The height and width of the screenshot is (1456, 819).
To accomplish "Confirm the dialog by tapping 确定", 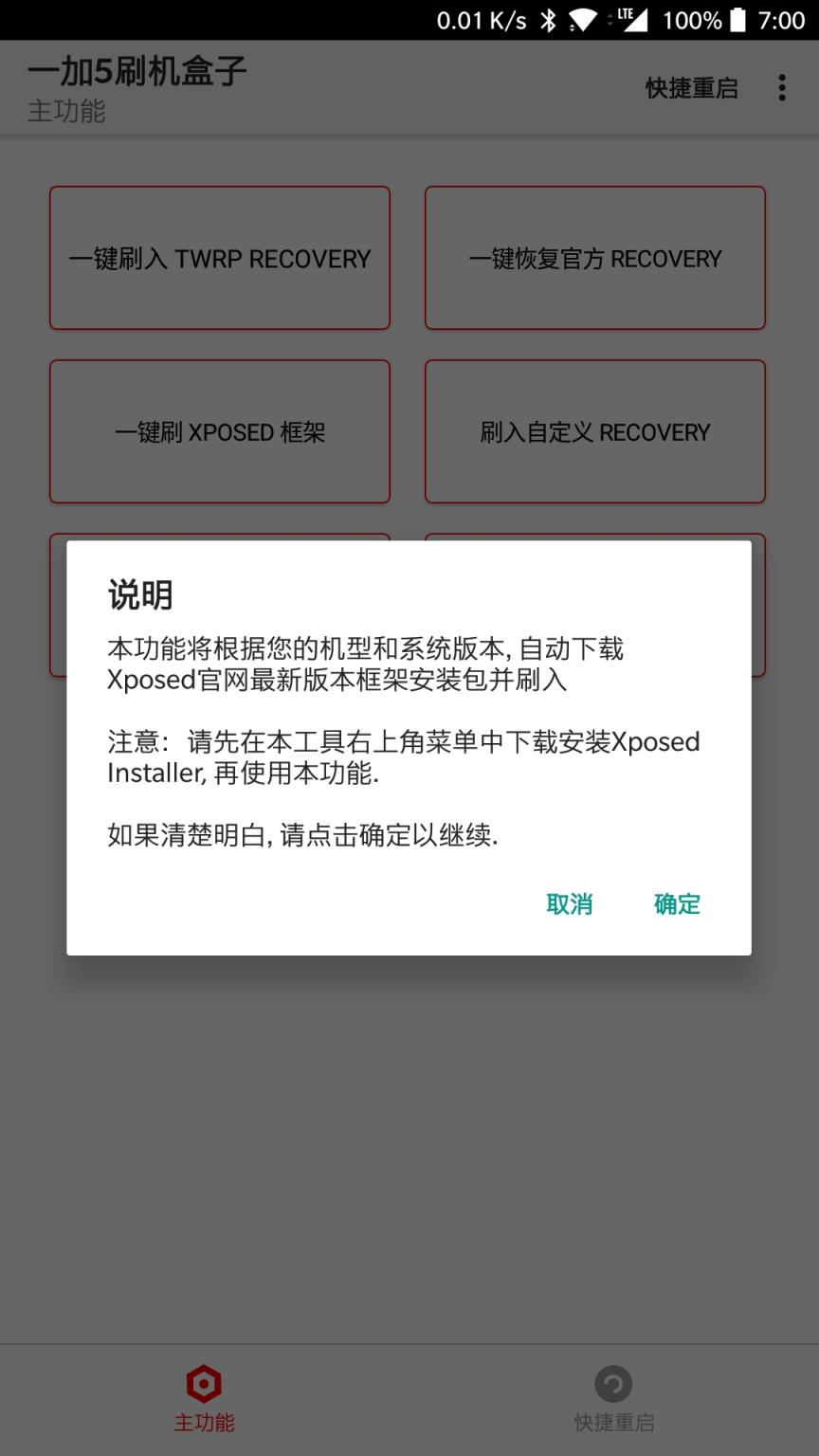I will [x=675, y=904].
